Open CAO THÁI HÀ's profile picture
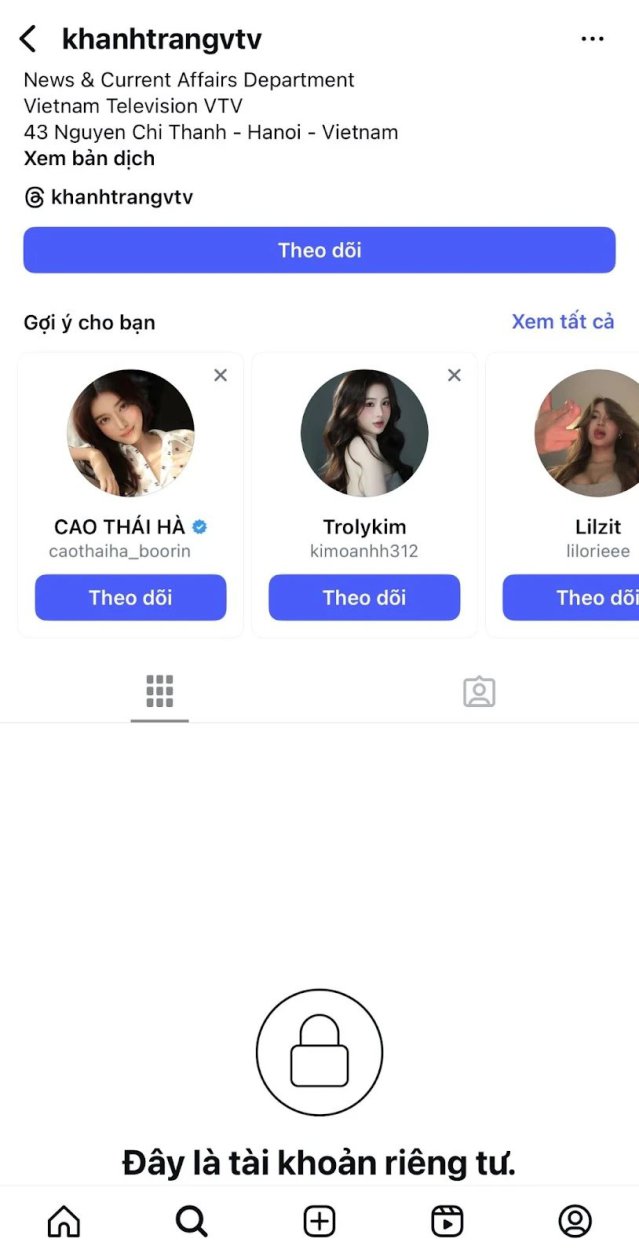This screenshot has width=639, height=1257. click(x=131, y=433)
